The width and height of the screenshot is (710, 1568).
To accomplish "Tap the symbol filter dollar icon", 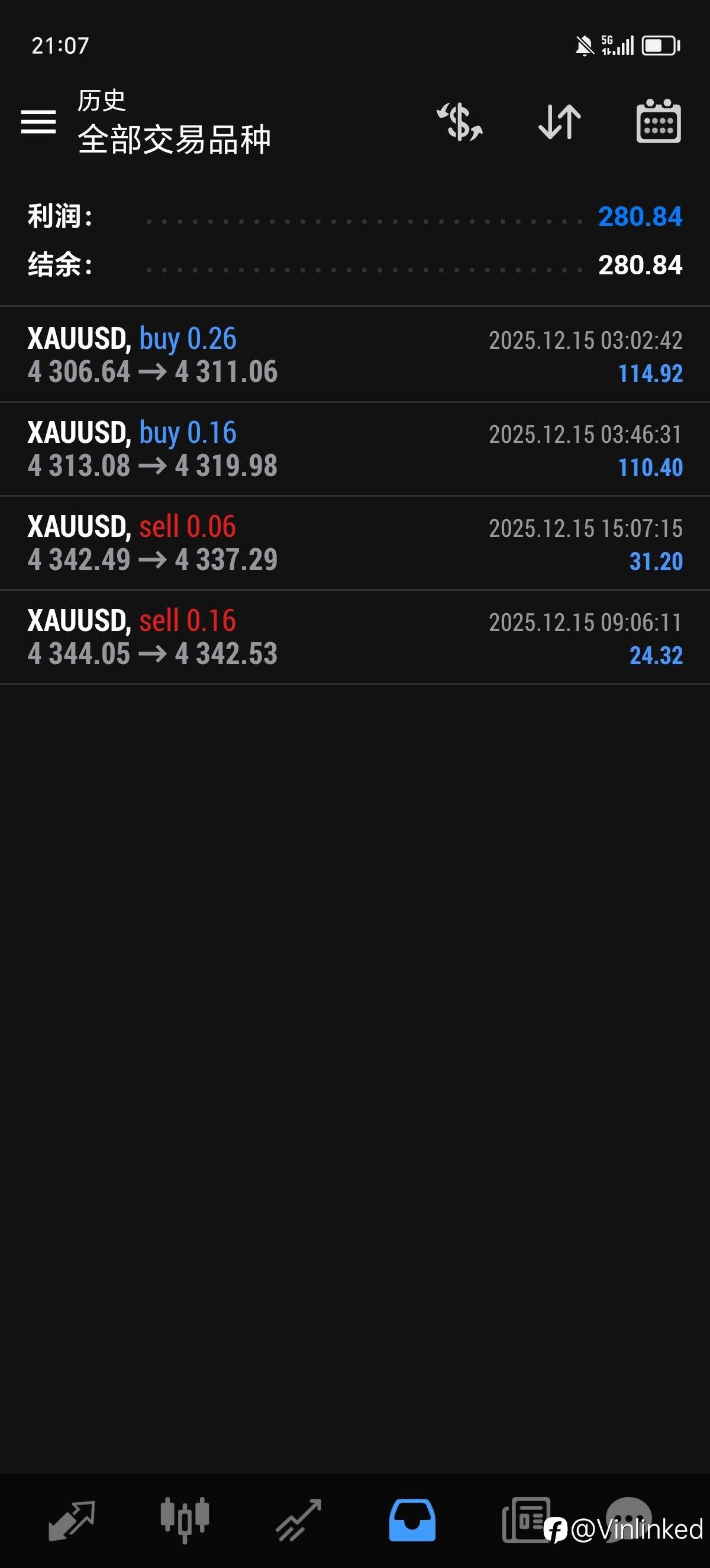I will click(460, 122).
